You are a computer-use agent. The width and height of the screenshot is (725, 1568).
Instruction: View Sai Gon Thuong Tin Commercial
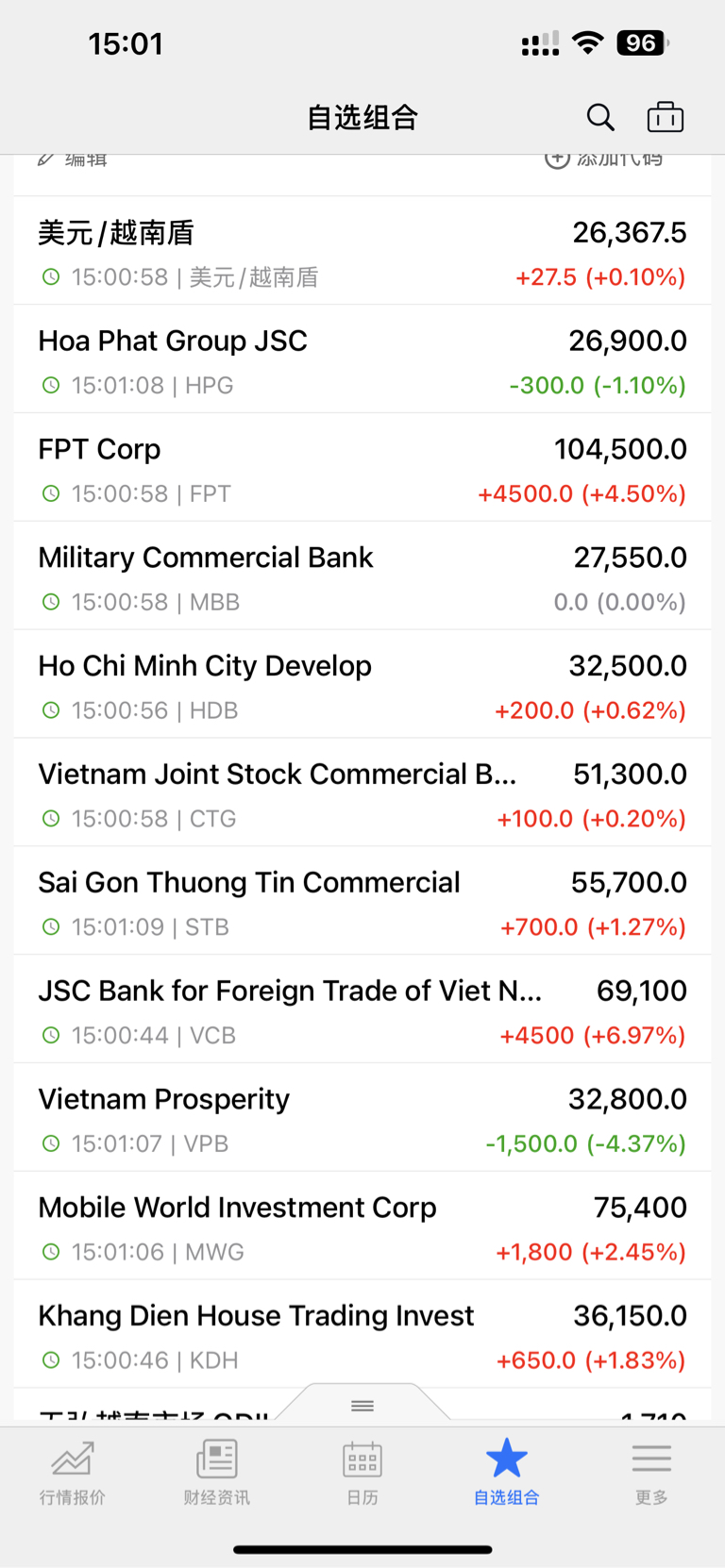[x=362, y=902]
